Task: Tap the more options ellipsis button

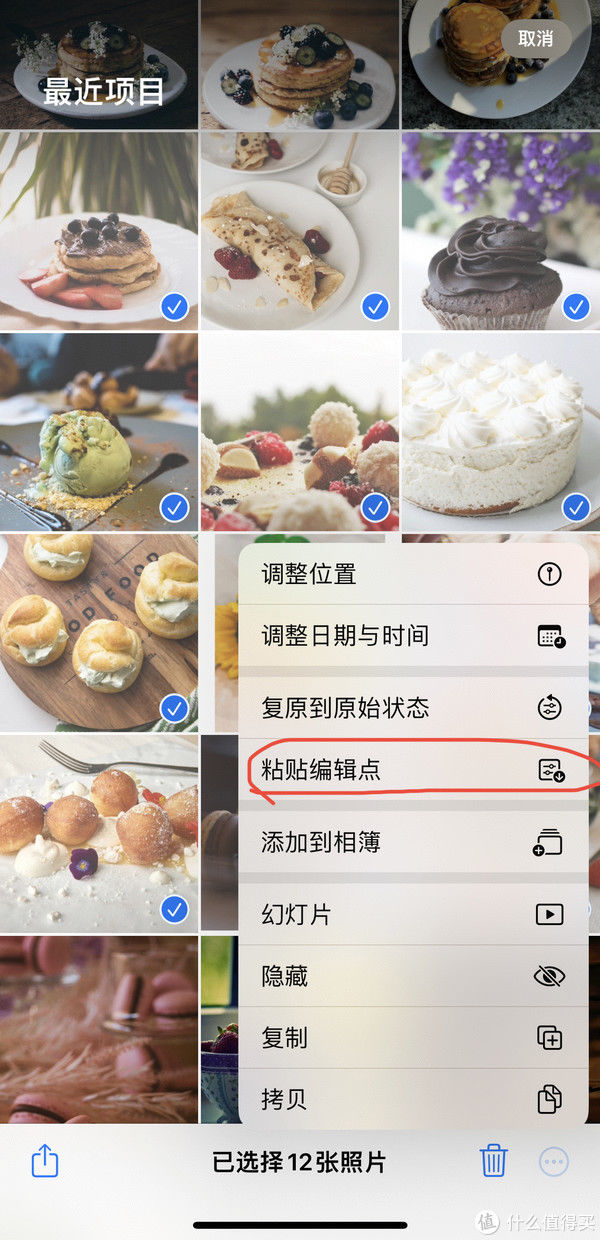Action: (x=554, y=1162)
